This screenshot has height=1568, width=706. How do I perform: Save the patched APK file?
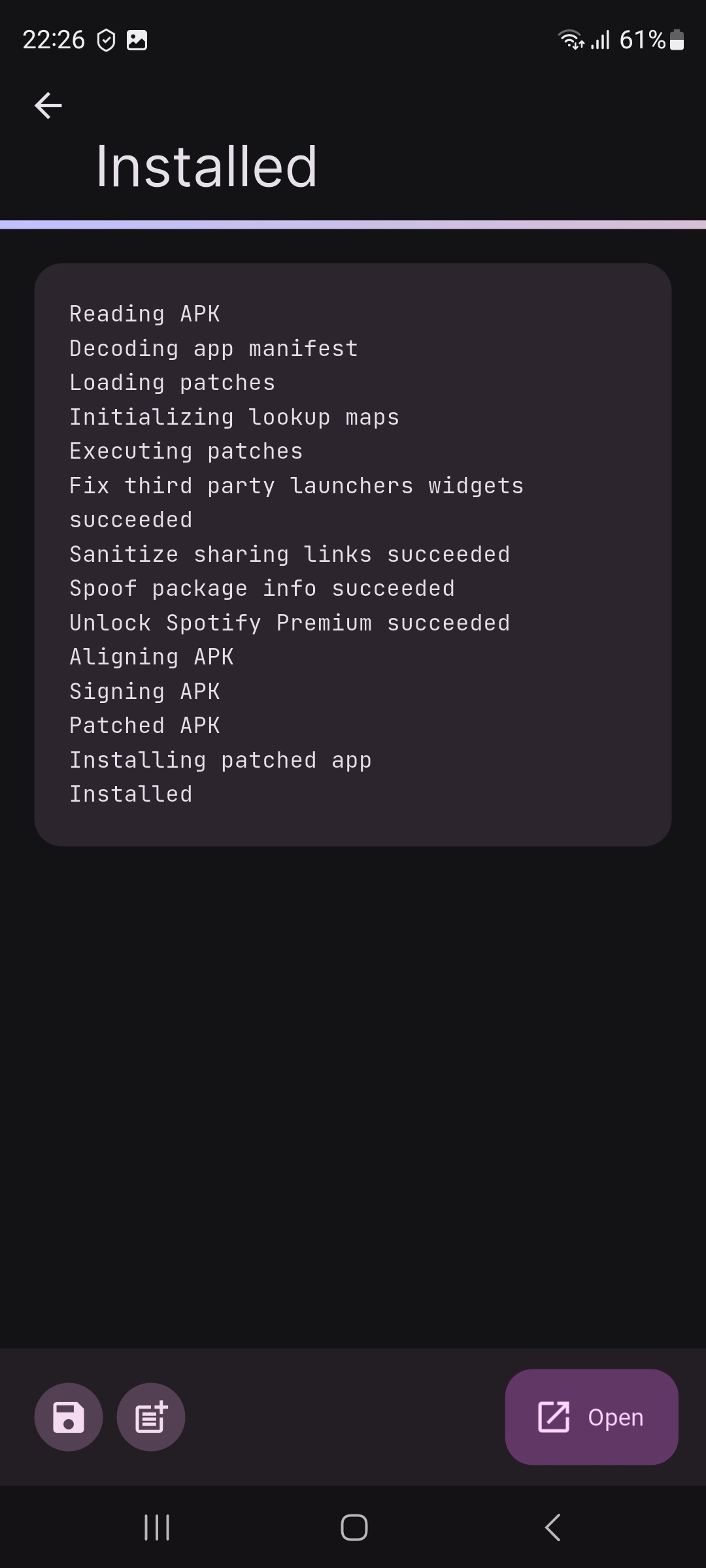(x=69, y=1416)
